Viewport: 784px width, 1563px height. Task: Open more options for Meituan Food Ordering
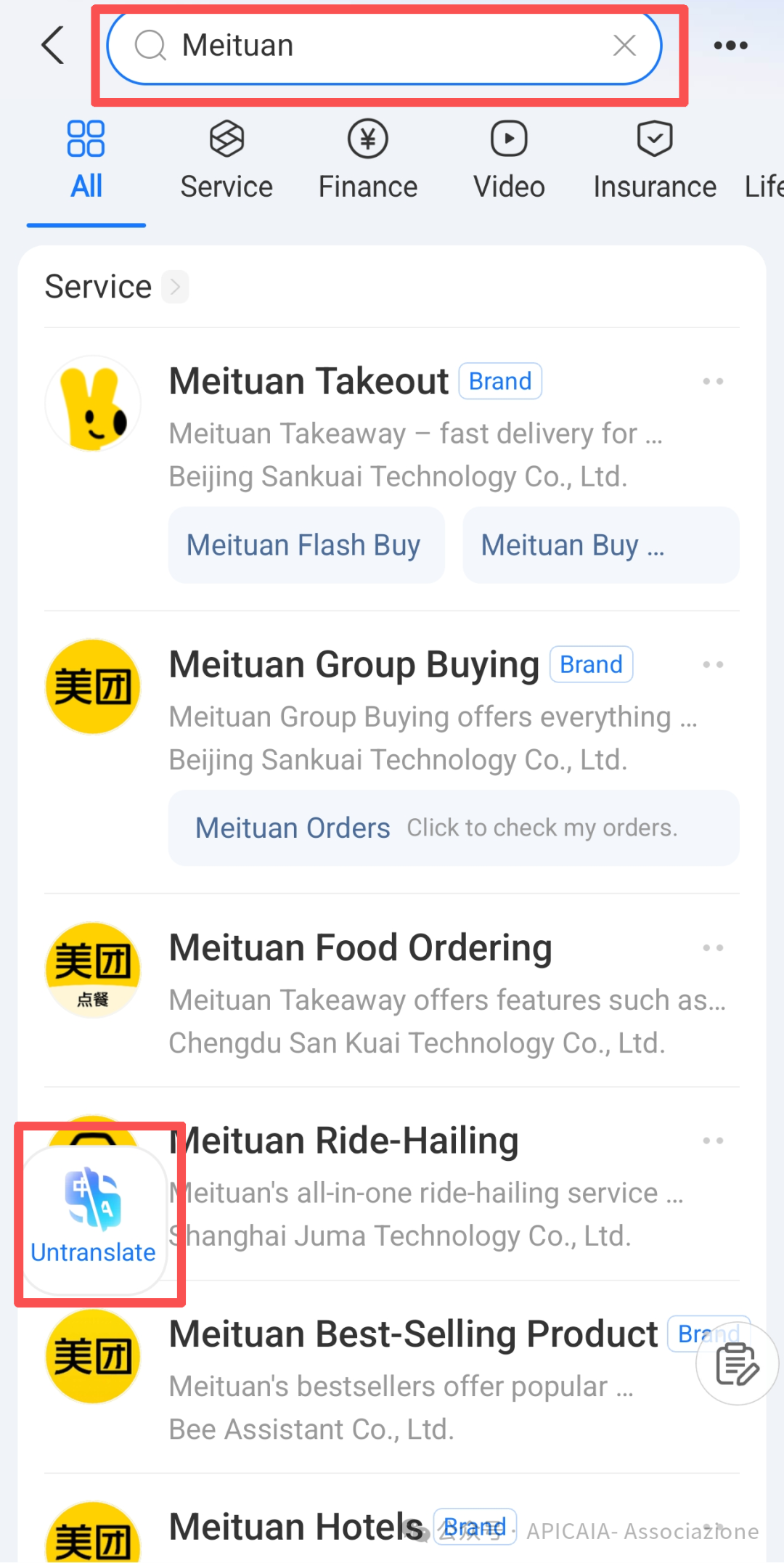pos(713,948)
